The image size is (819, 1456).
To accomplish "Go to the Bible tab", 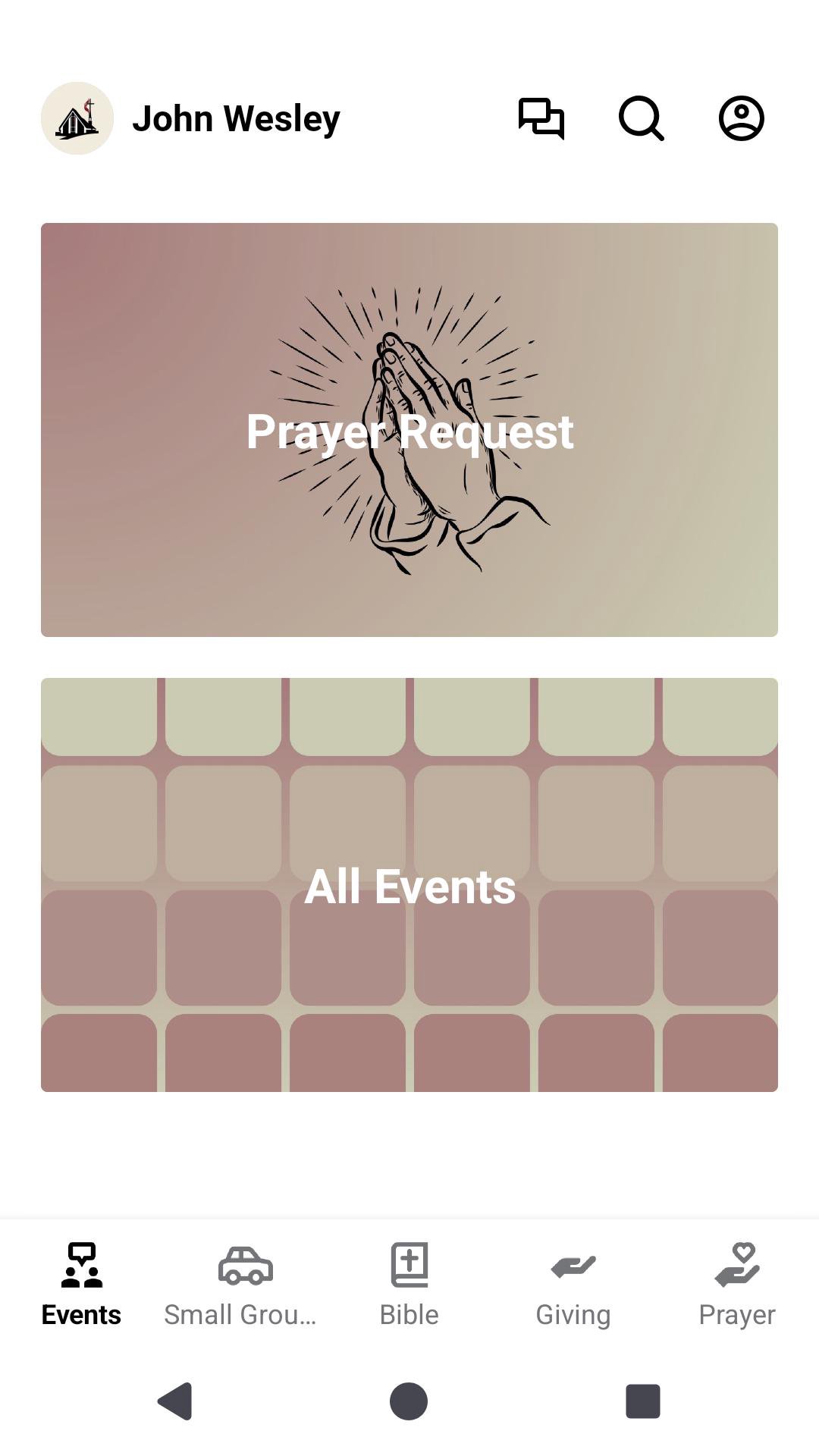I will tap(409, 1285).
